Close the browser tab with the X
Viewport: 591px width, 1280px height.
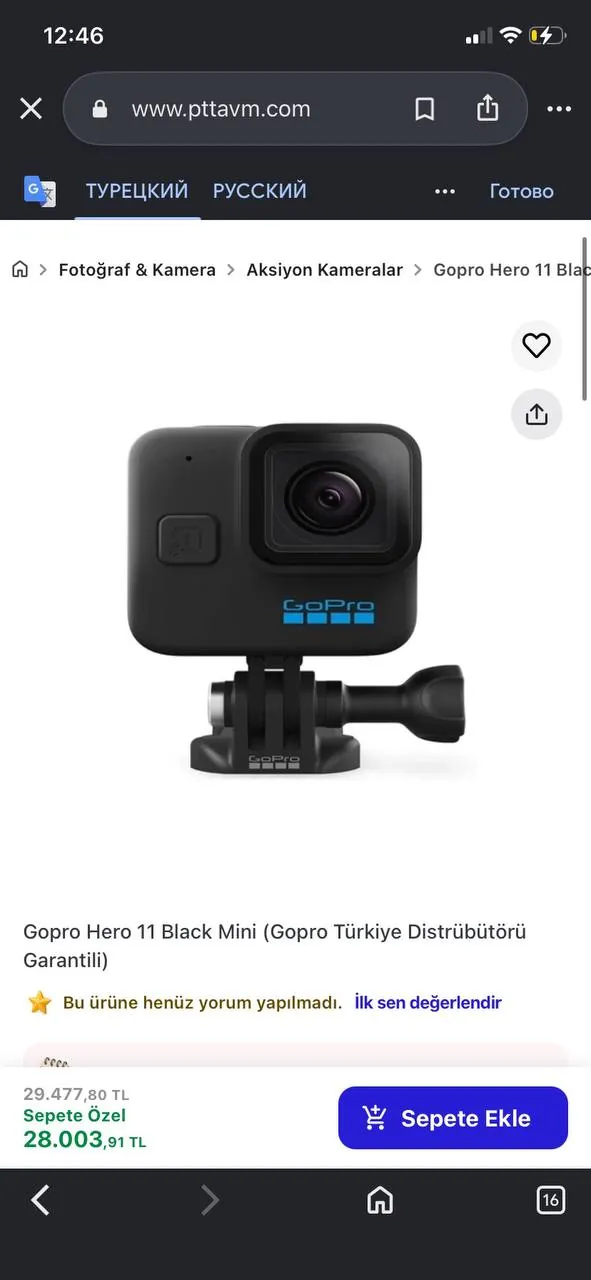pyautogui.click(x=31, y=108)
